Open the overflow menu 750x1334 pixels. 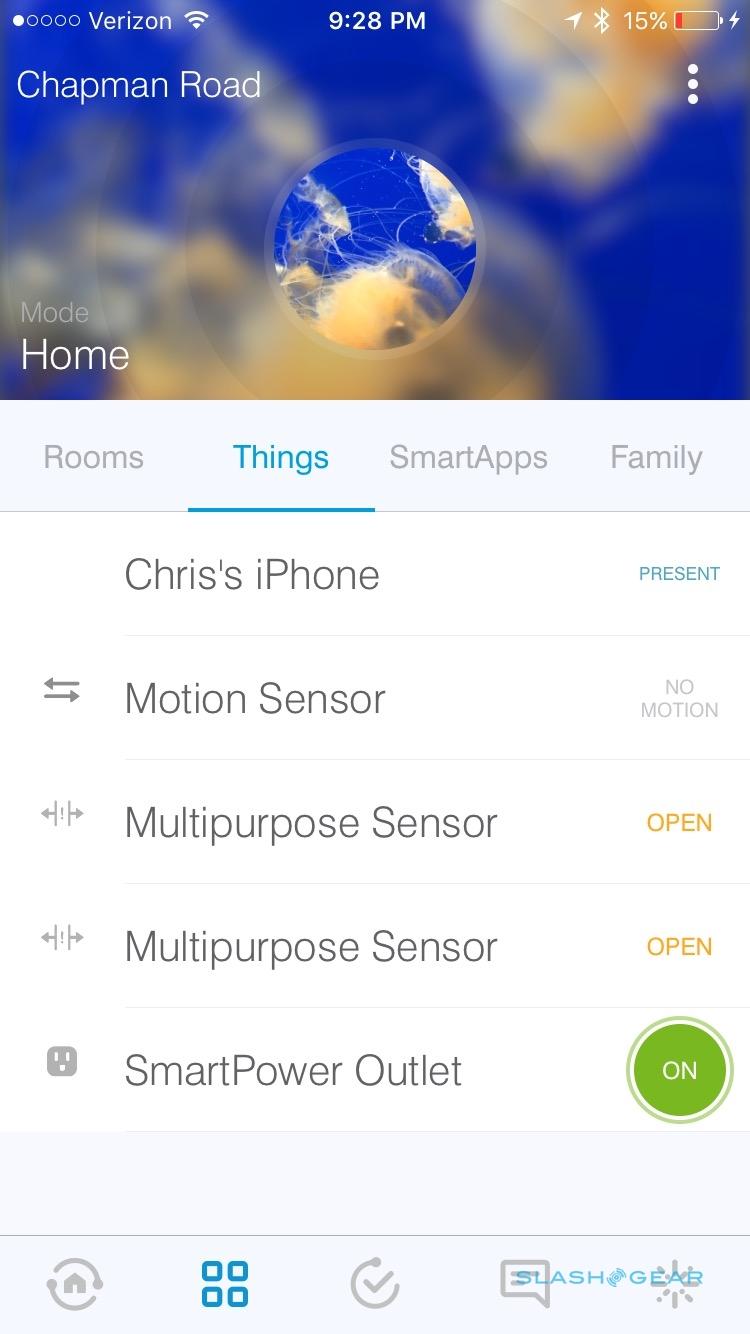point(692,85)
